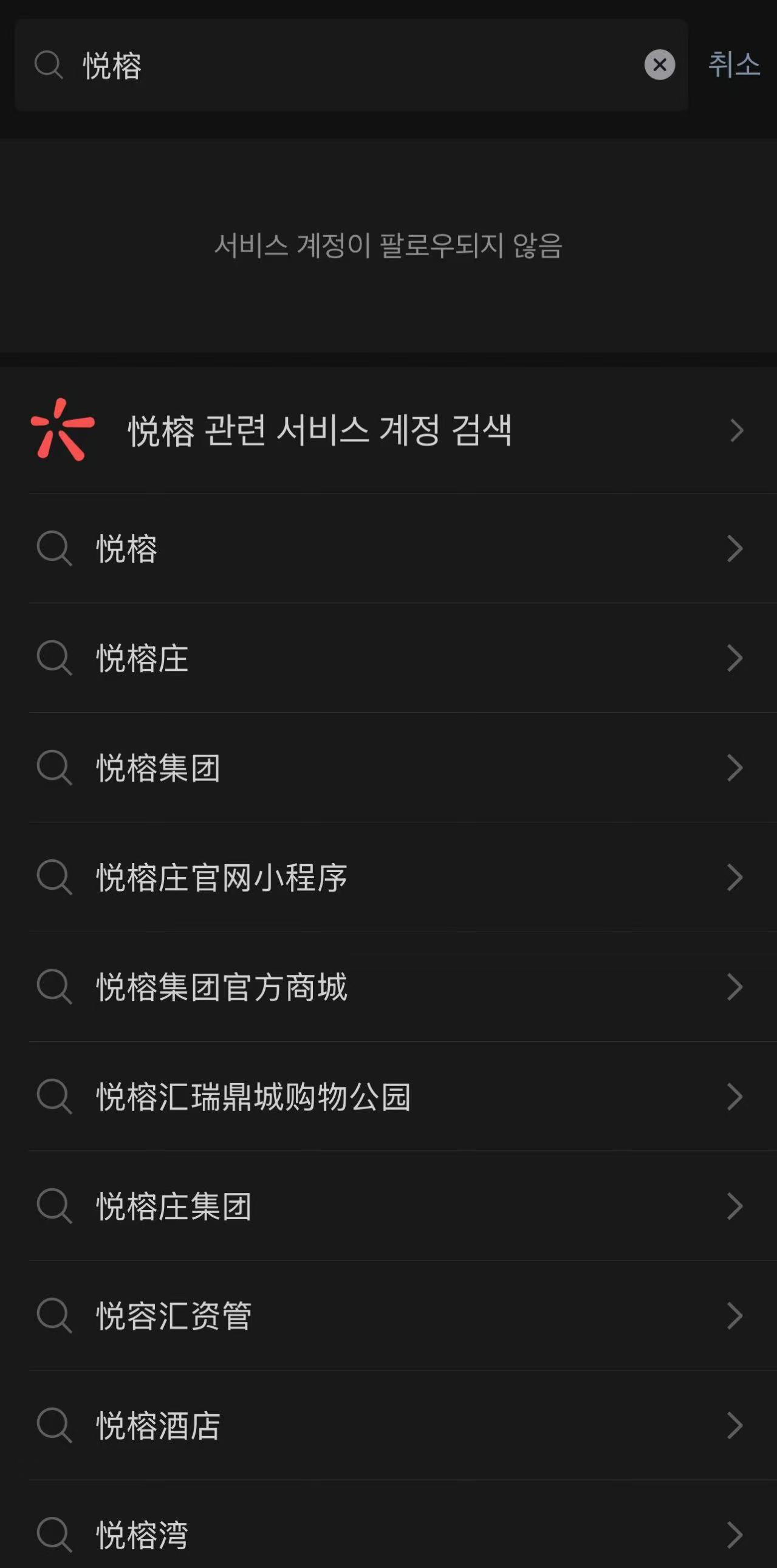This screenshot has height=1568, width=777.
Task: Open 悦榕 관련 서비스 계정 검색
Action: click(388, 430)
